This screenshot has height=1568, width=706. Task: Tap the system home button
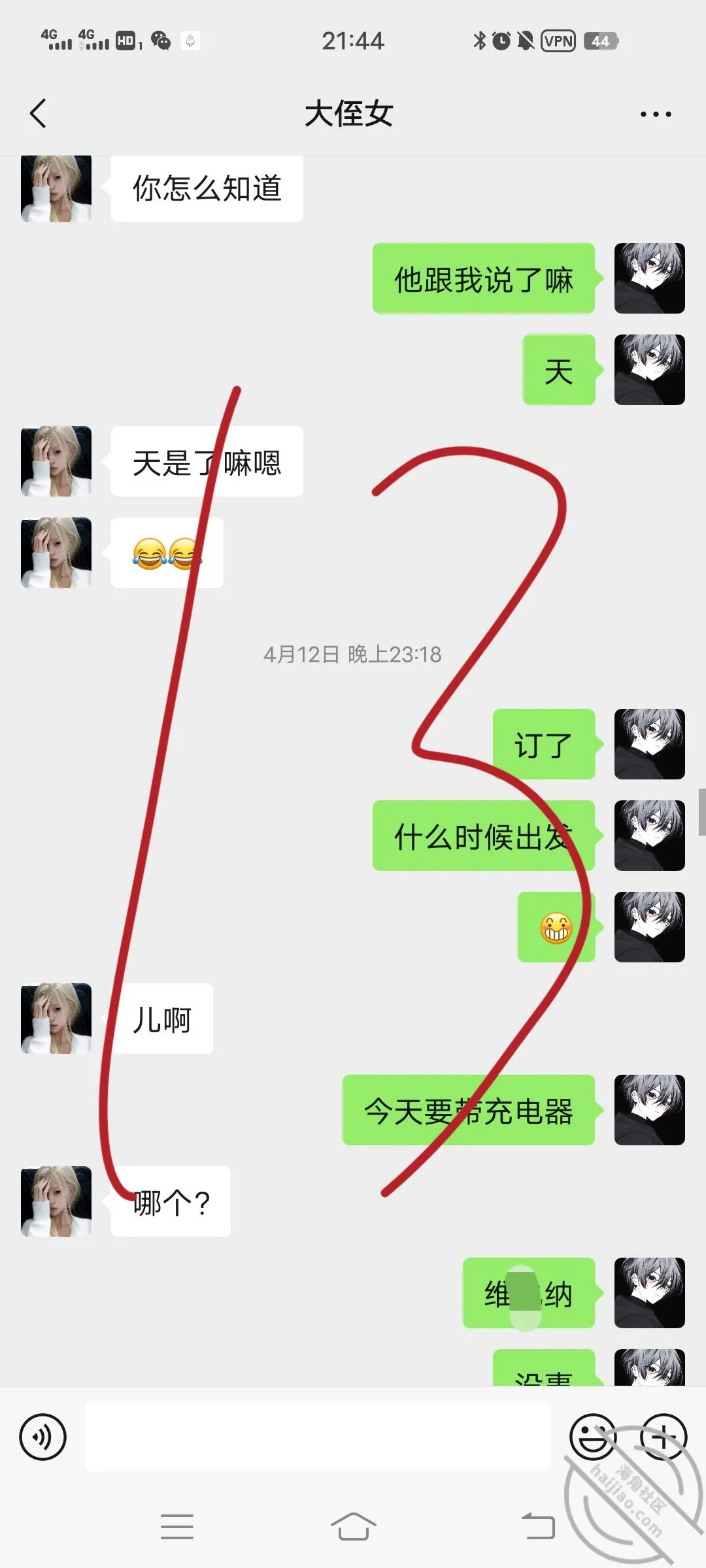353,1527
